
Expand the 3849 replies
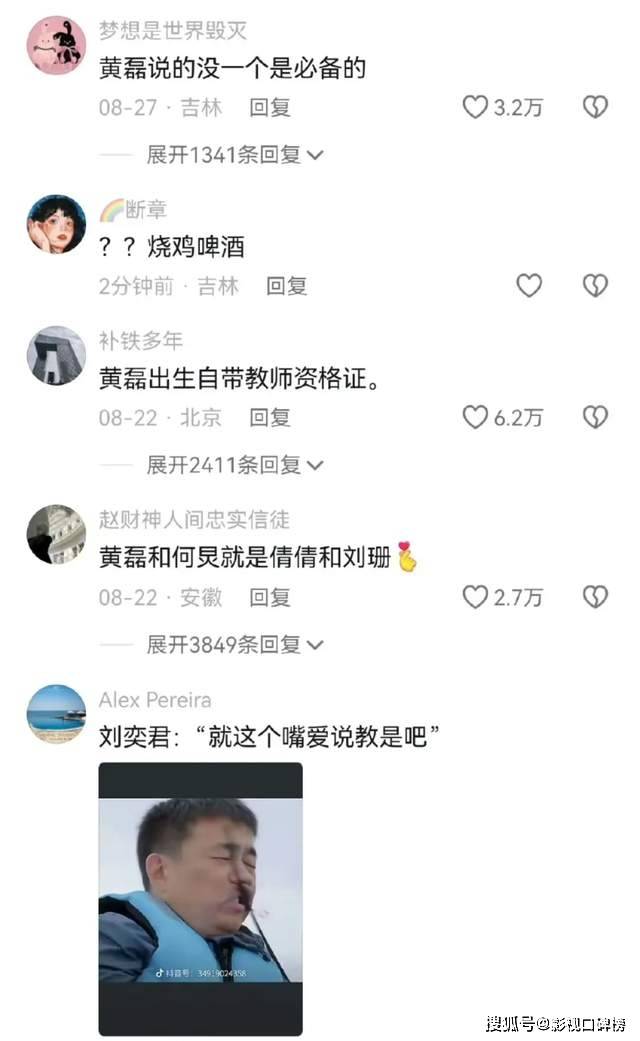pos(235,645)
